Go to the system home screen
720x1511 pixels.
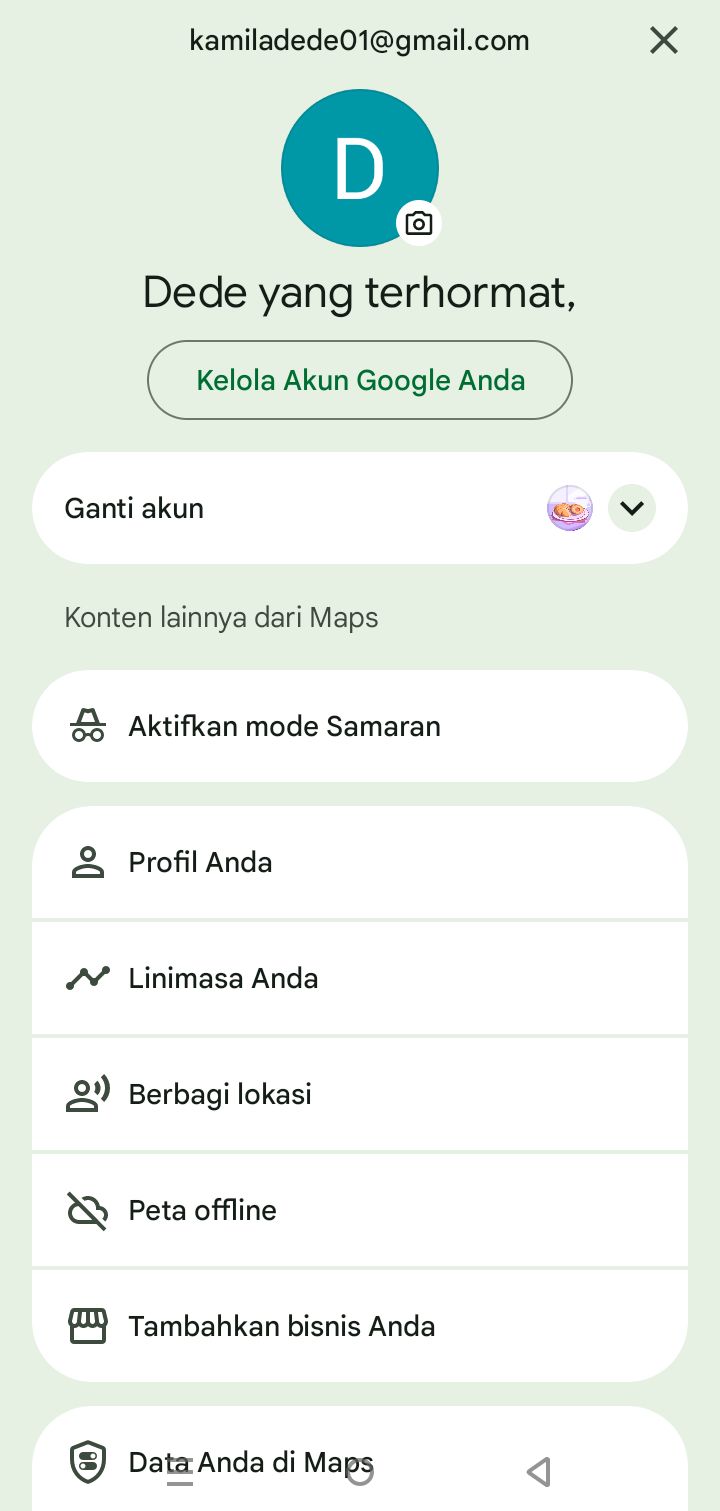360,1472
